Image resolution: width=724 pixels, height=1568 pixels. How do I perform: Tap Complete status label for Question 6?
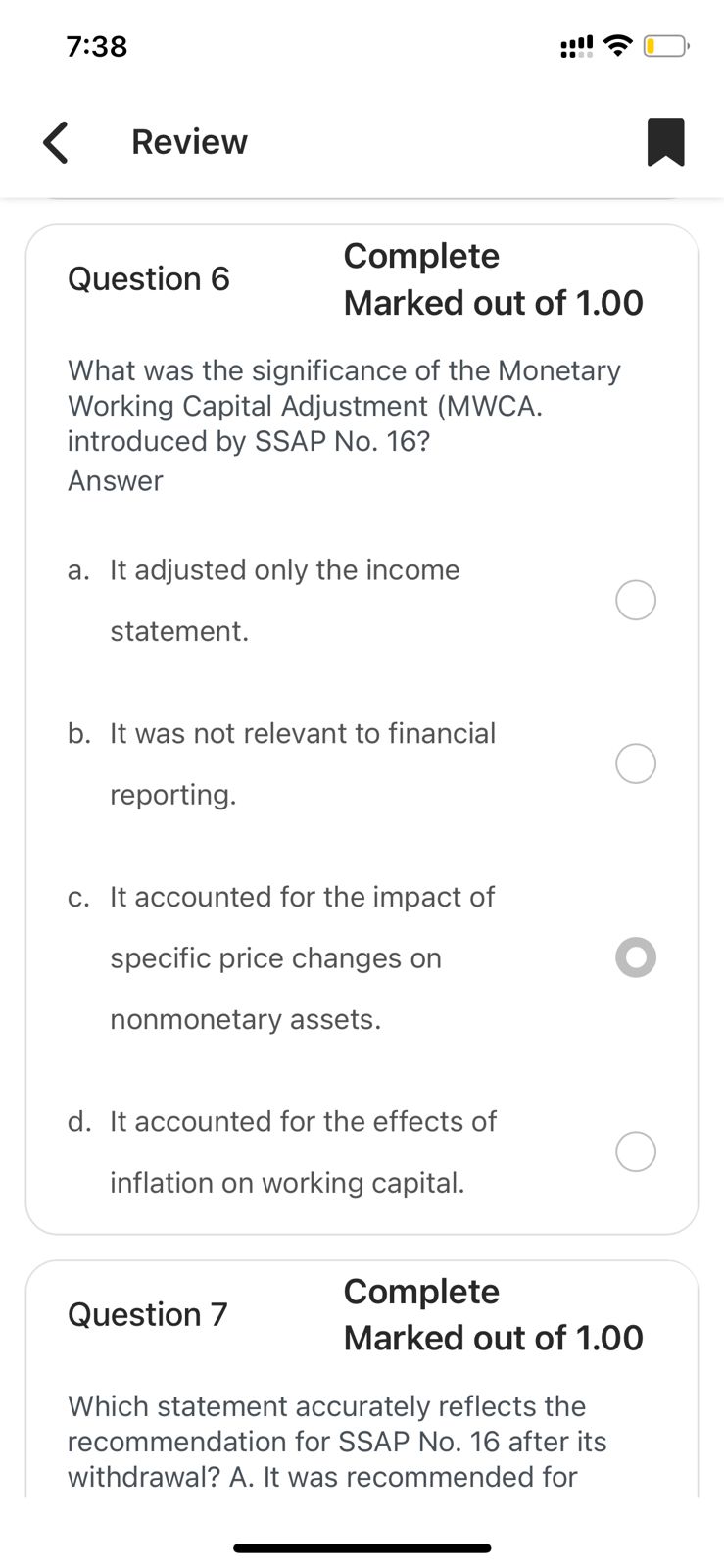pos(420,256)
